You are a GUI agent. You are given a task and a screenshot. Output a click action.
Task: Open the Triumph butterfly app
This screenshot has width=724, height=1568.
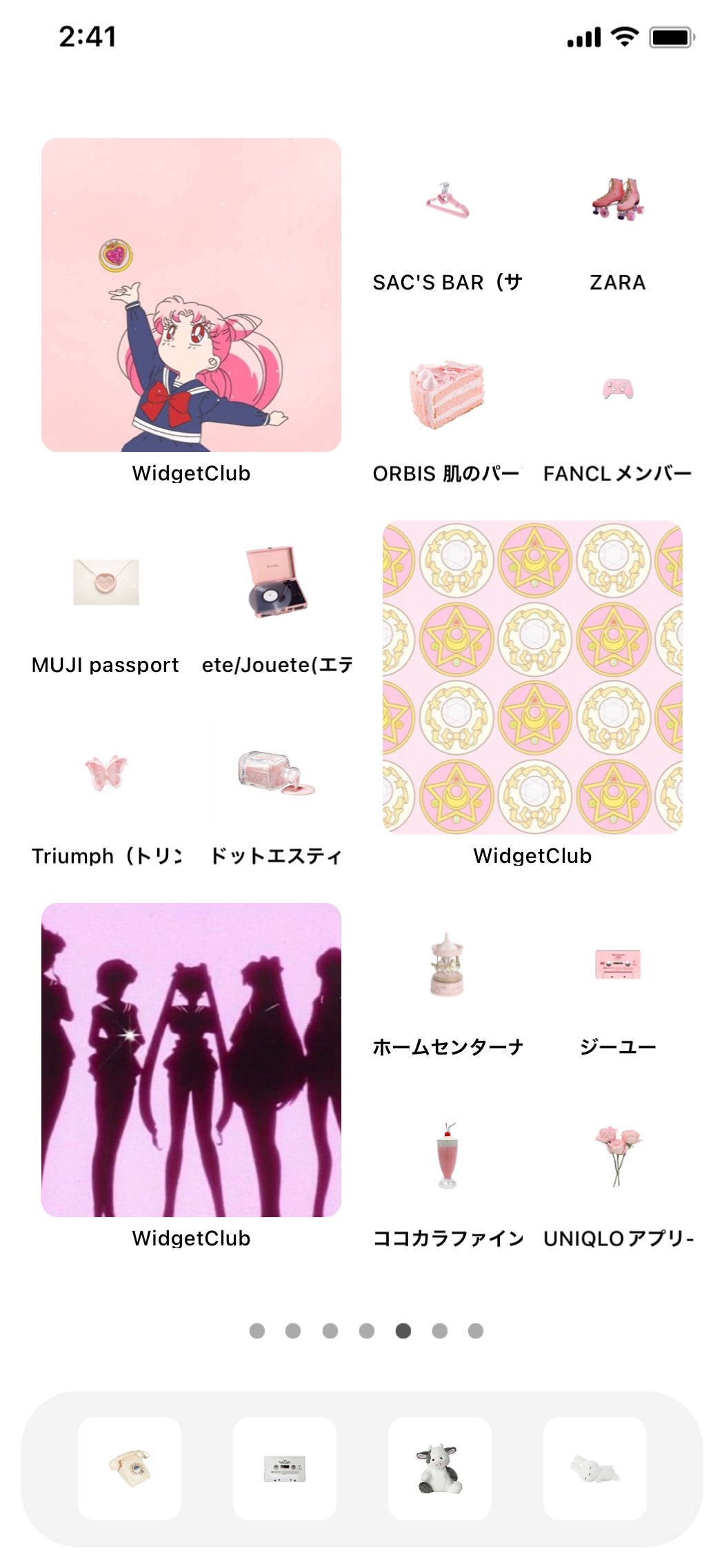point(105,773)
